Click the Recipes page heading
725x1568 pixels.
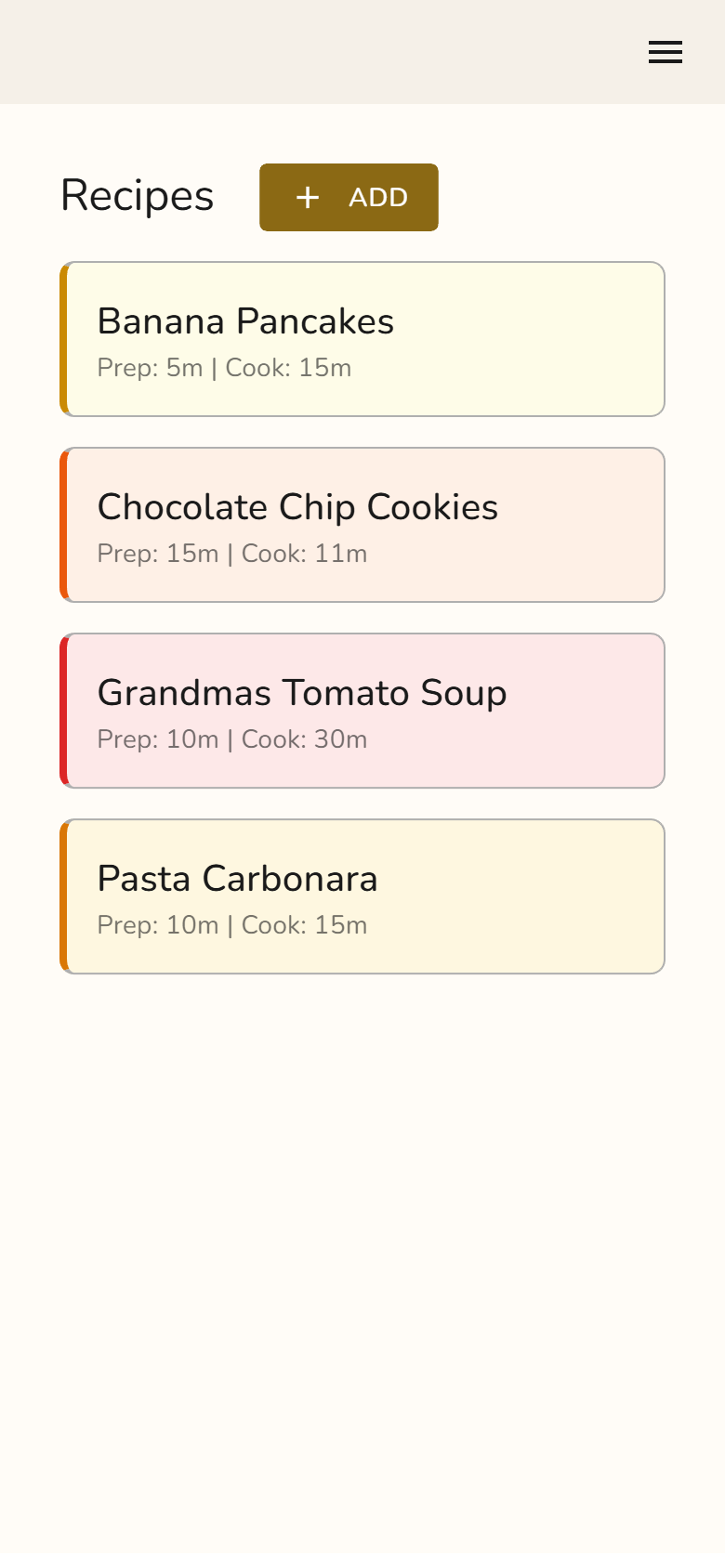137,195
